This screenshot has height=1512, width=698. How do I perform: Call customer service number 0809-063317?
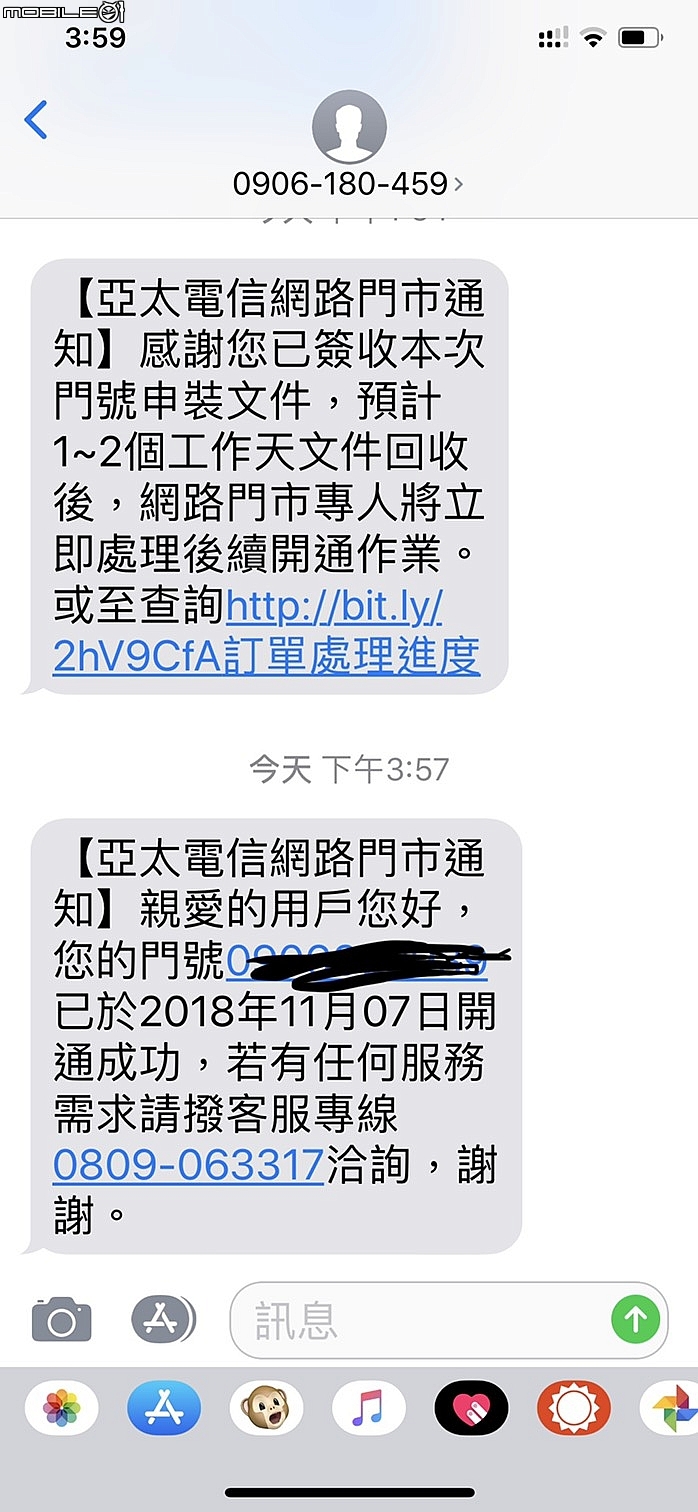pyautogui.click(x=188, y=1165)
